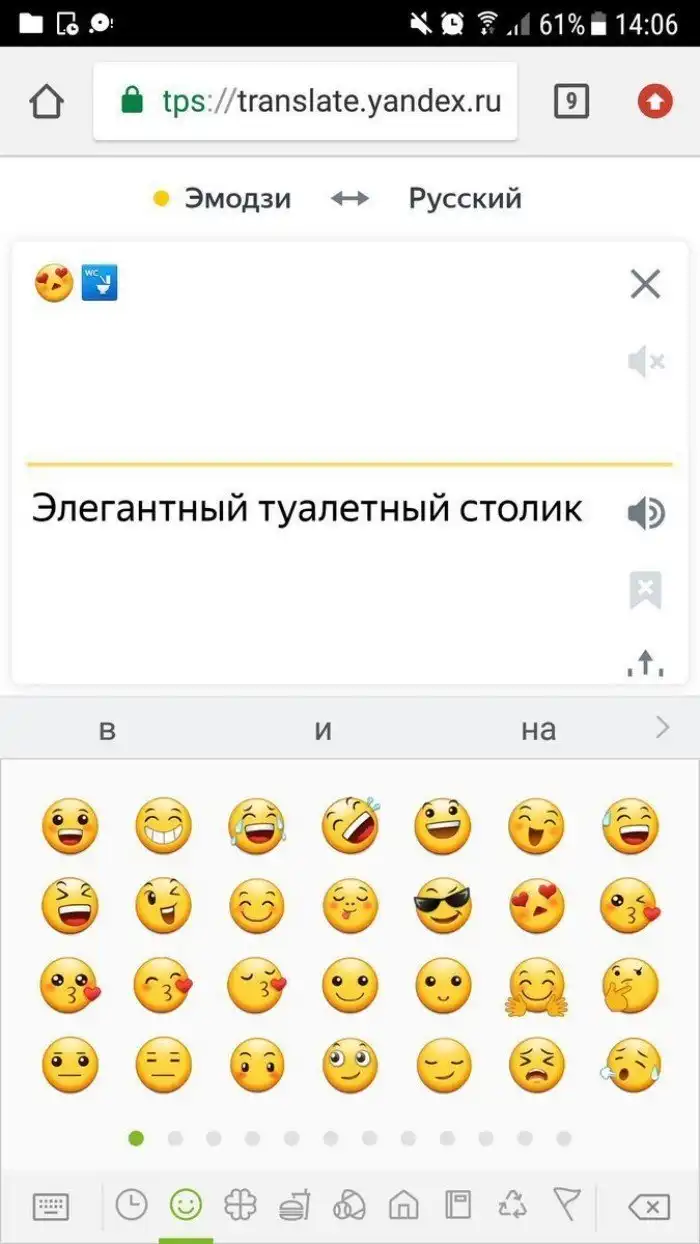Viewport: 700px width, 1244px height.
Task: Insert the suggested word "на"
Action: click(x=537, y=730)
